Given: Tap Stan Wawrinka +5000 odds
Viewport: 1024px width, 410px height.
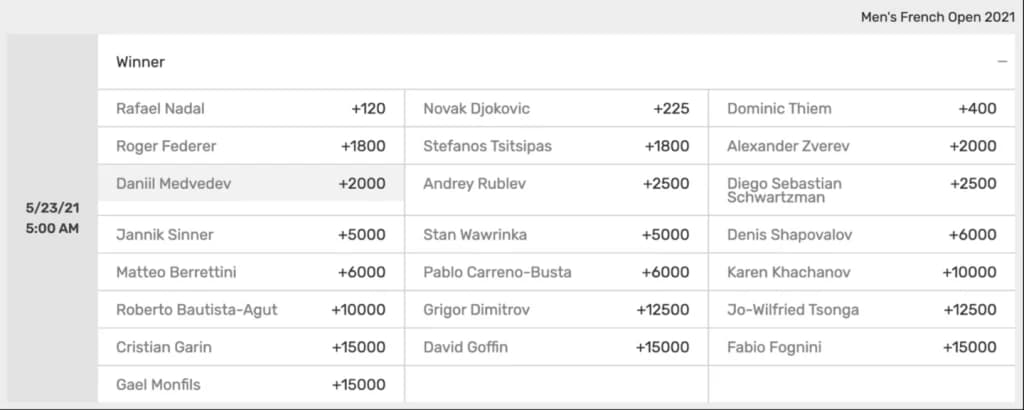Looking at the screenshot, I should click(x=556, y=235).
